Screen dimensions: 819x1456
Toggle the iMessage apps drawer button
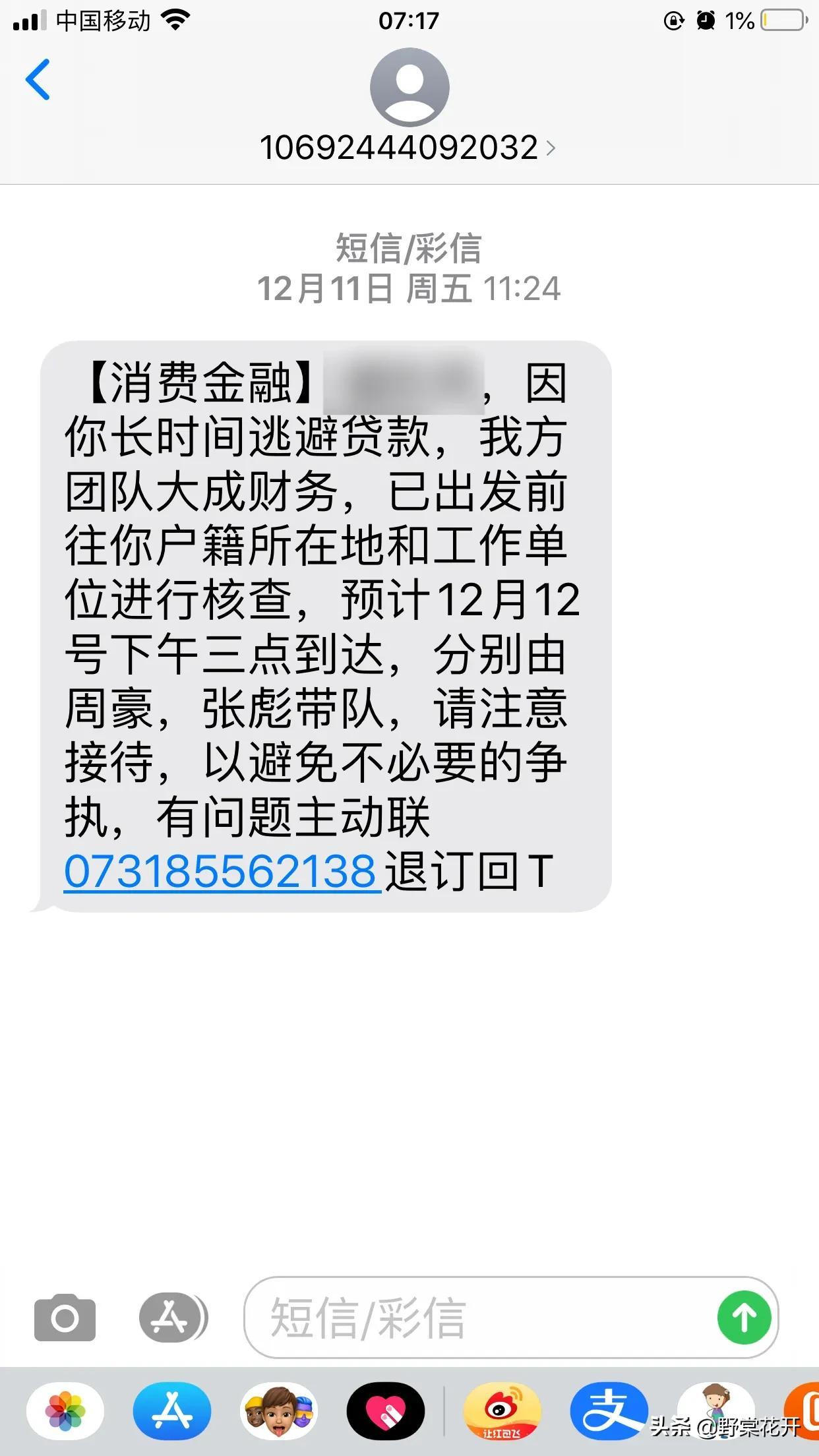tap(173, 1318)
